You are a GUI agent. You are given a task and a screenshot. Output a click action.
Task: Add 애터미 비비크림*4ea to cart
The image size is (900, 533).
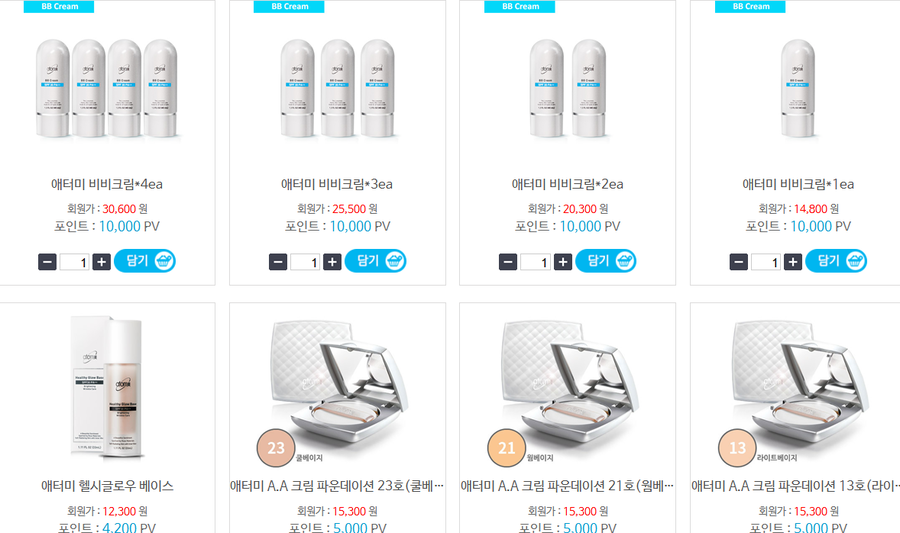[145, 261]
